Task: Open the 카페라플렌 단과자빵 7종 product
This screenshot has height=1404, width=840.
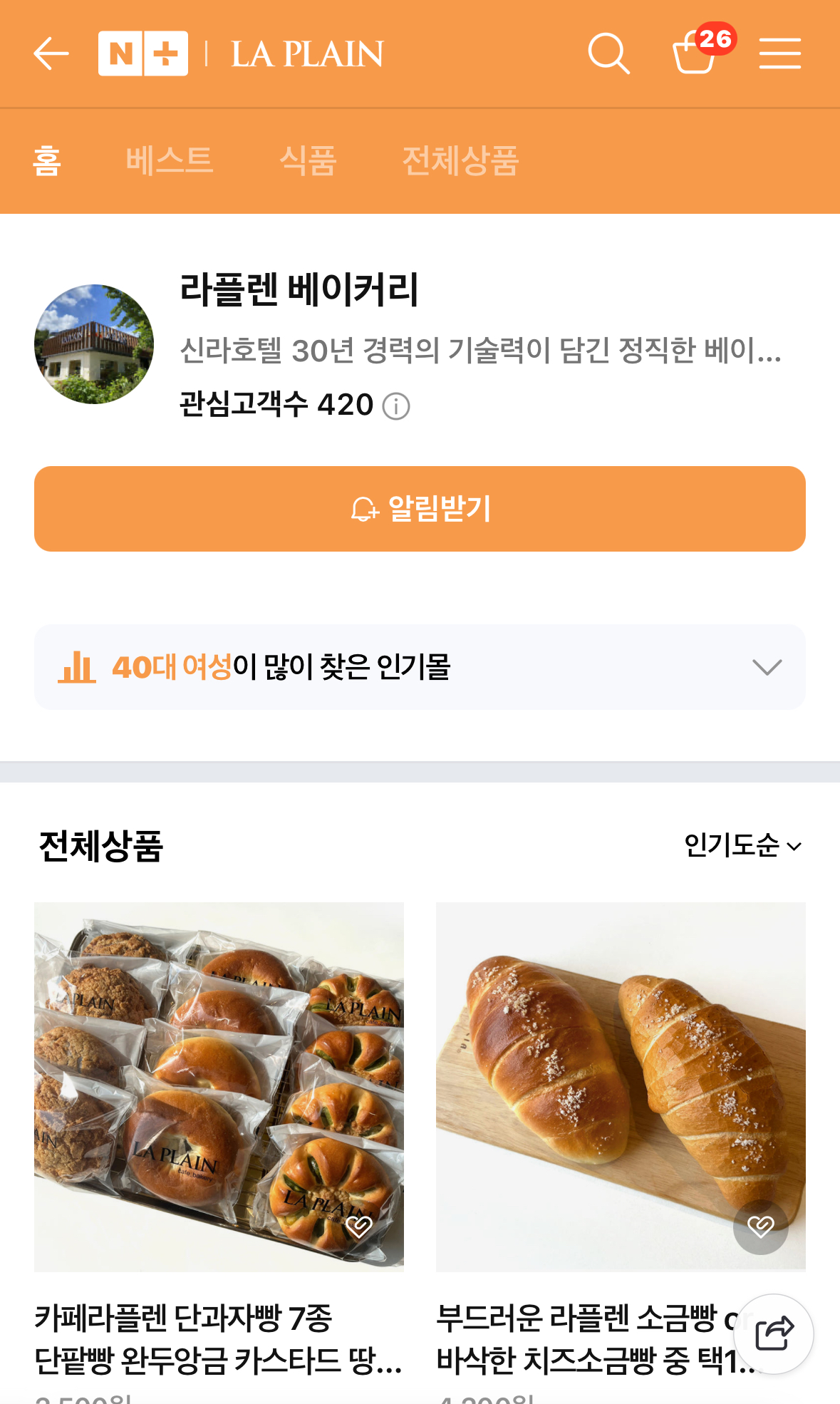Action: (x=219, y=1087)
